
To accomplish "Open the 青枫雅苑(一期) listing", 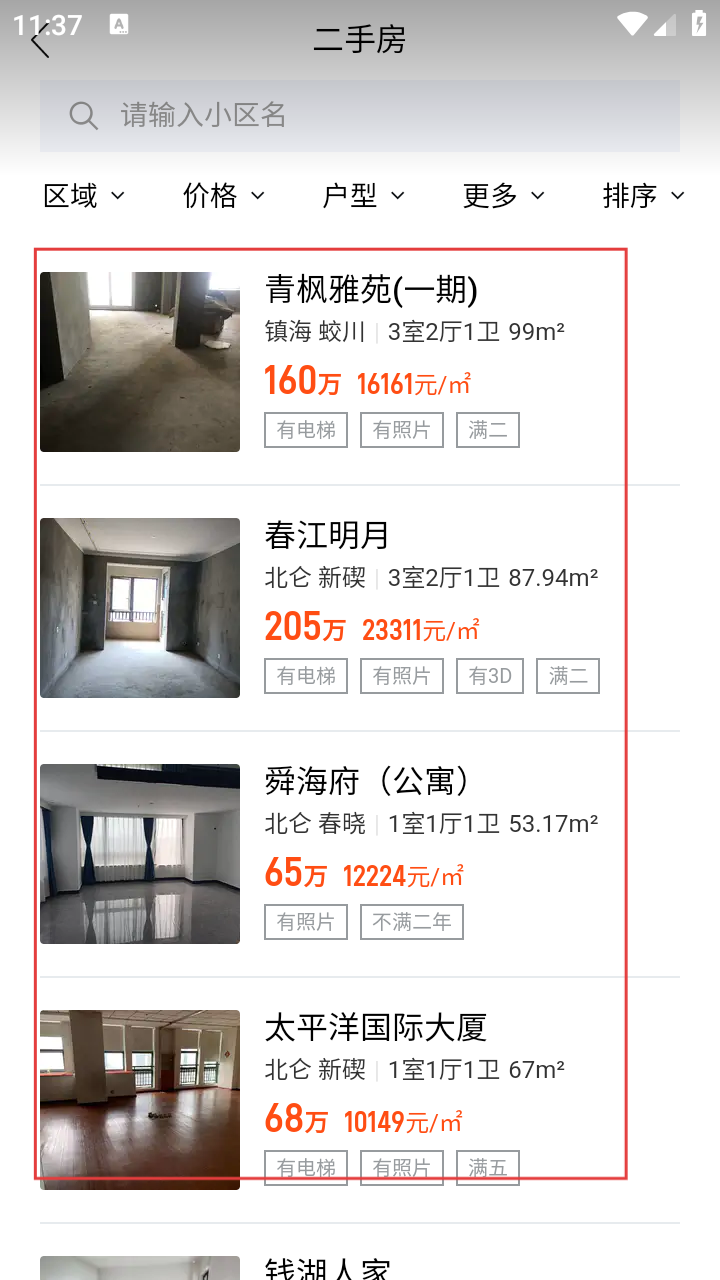I will (x=360, y=362).
